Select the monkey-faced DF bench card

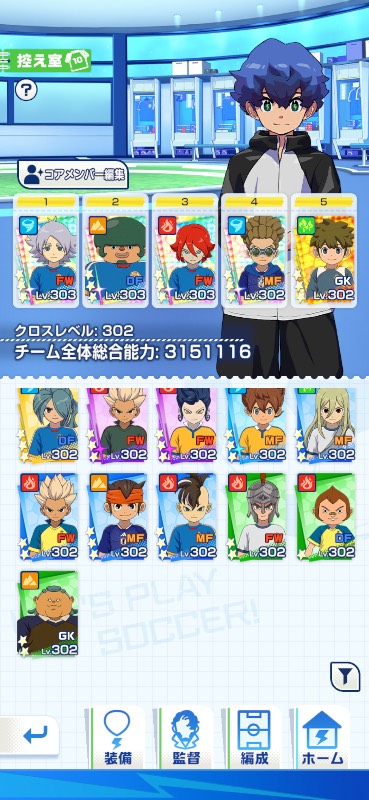pos(326,516)
